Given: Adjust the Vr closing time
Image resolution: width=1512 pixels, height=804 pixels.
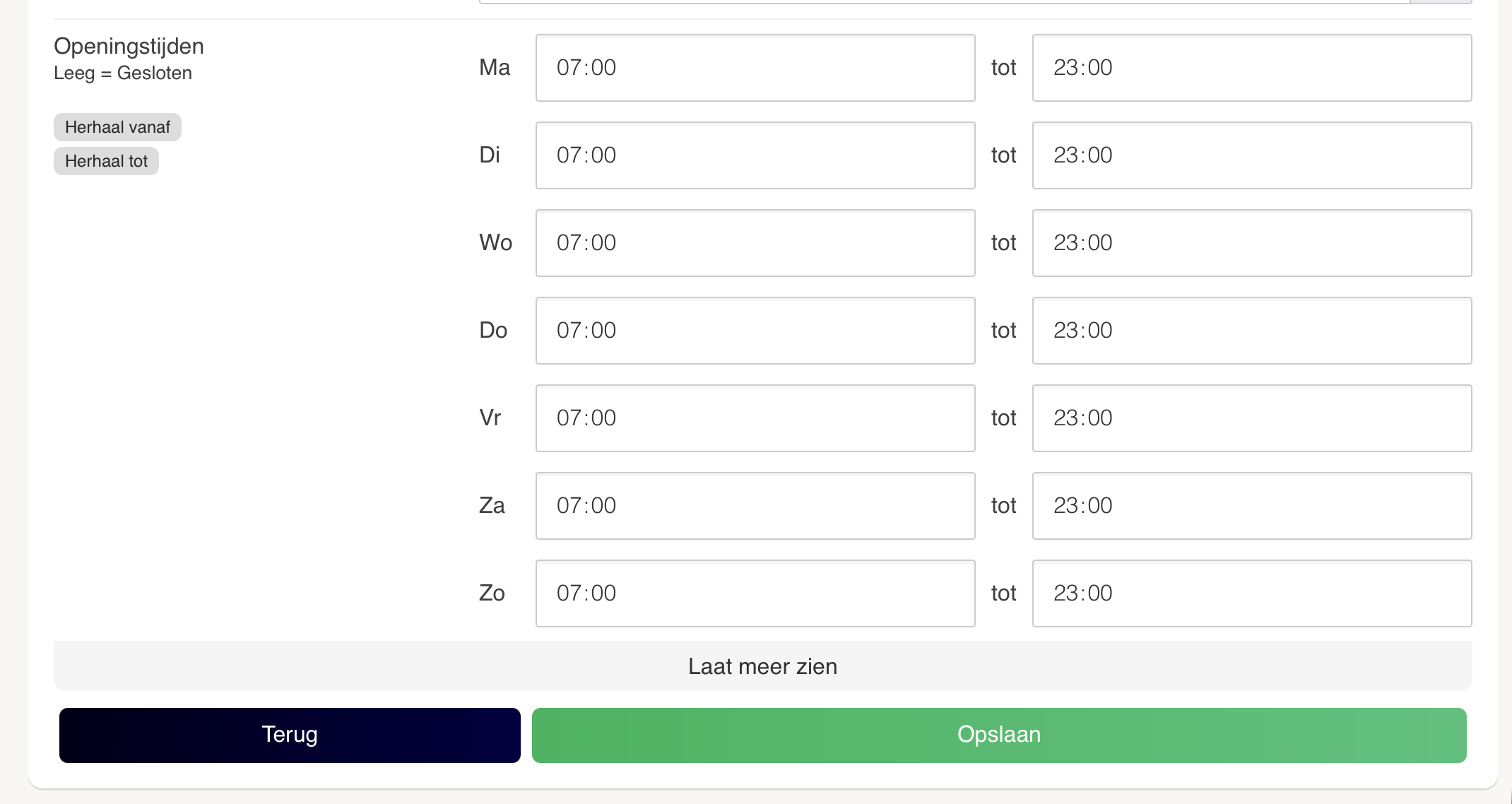Looking at the screenshot, I should (x=1251, y=418).
